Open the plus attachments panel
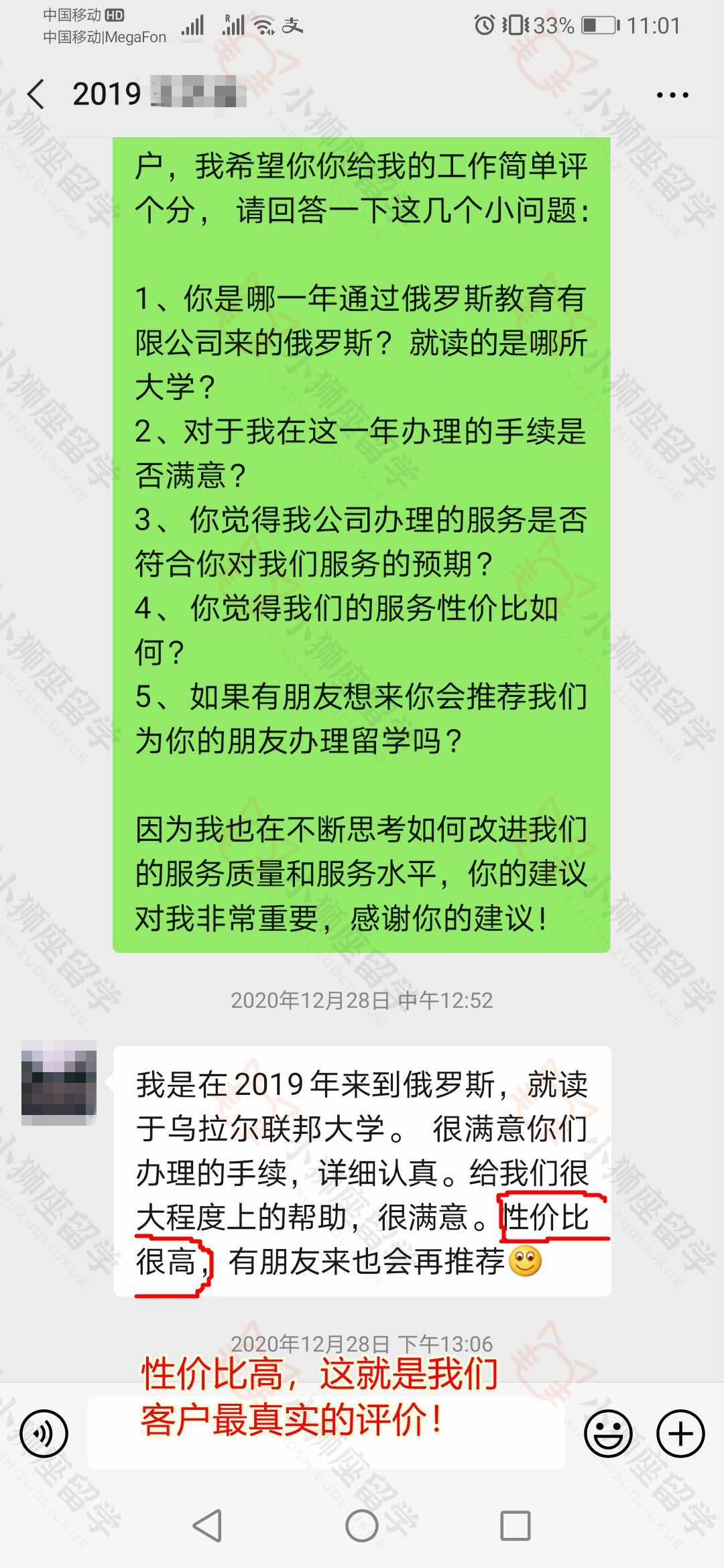 click(680, 1434)
